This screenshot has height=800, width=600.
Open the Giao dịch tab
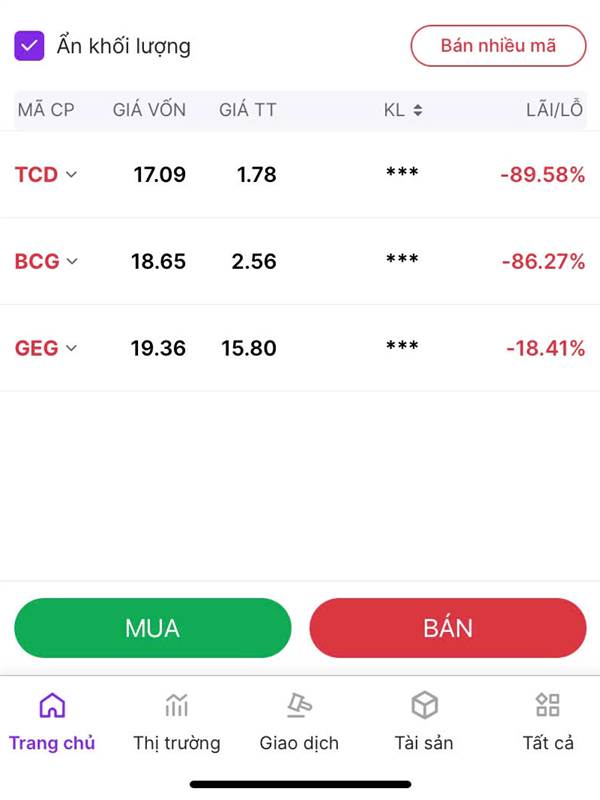pyautogui.click(x=299, y=722)
